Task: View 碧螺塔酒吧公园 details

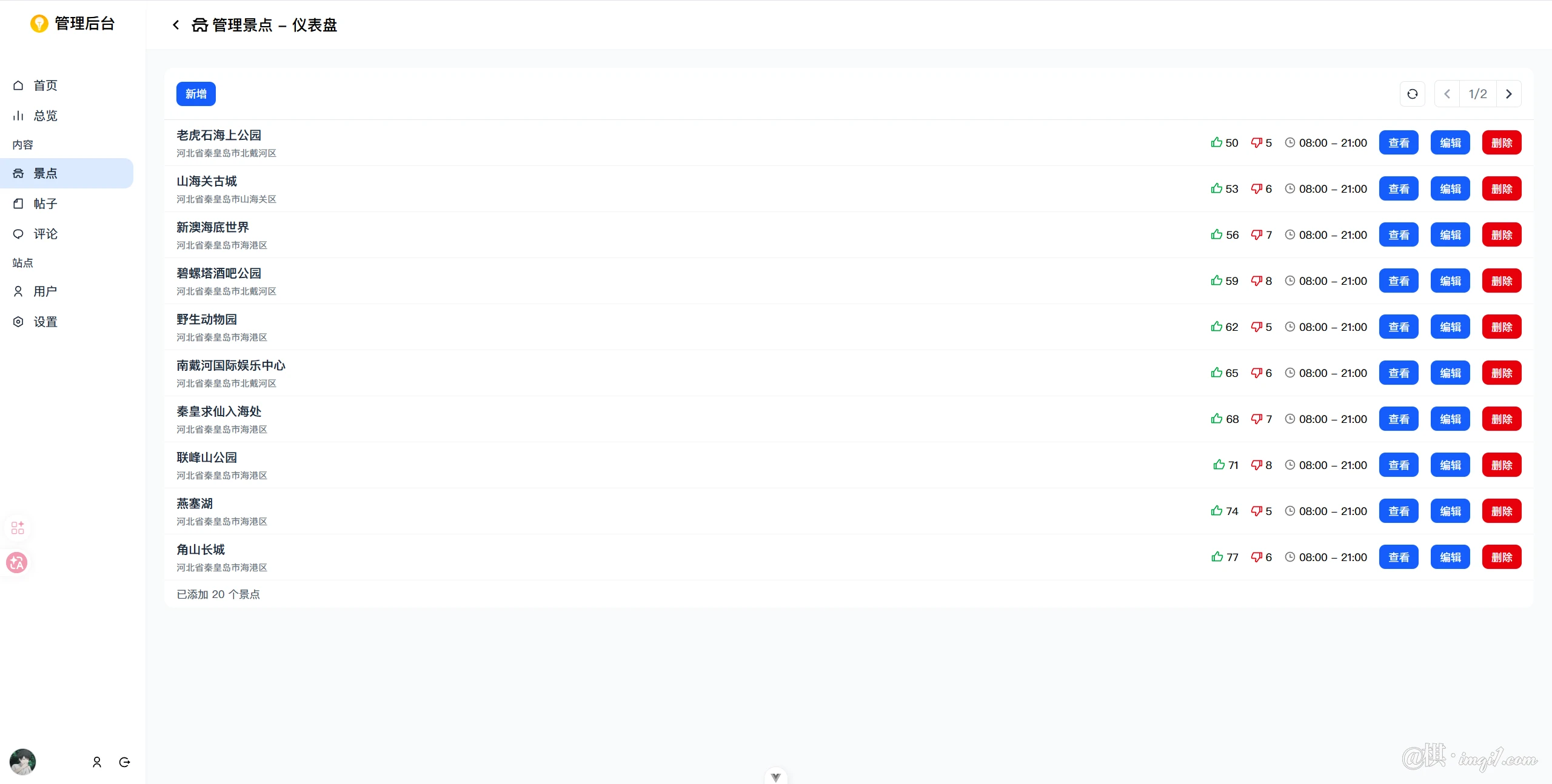Action: pos(1399,281)
